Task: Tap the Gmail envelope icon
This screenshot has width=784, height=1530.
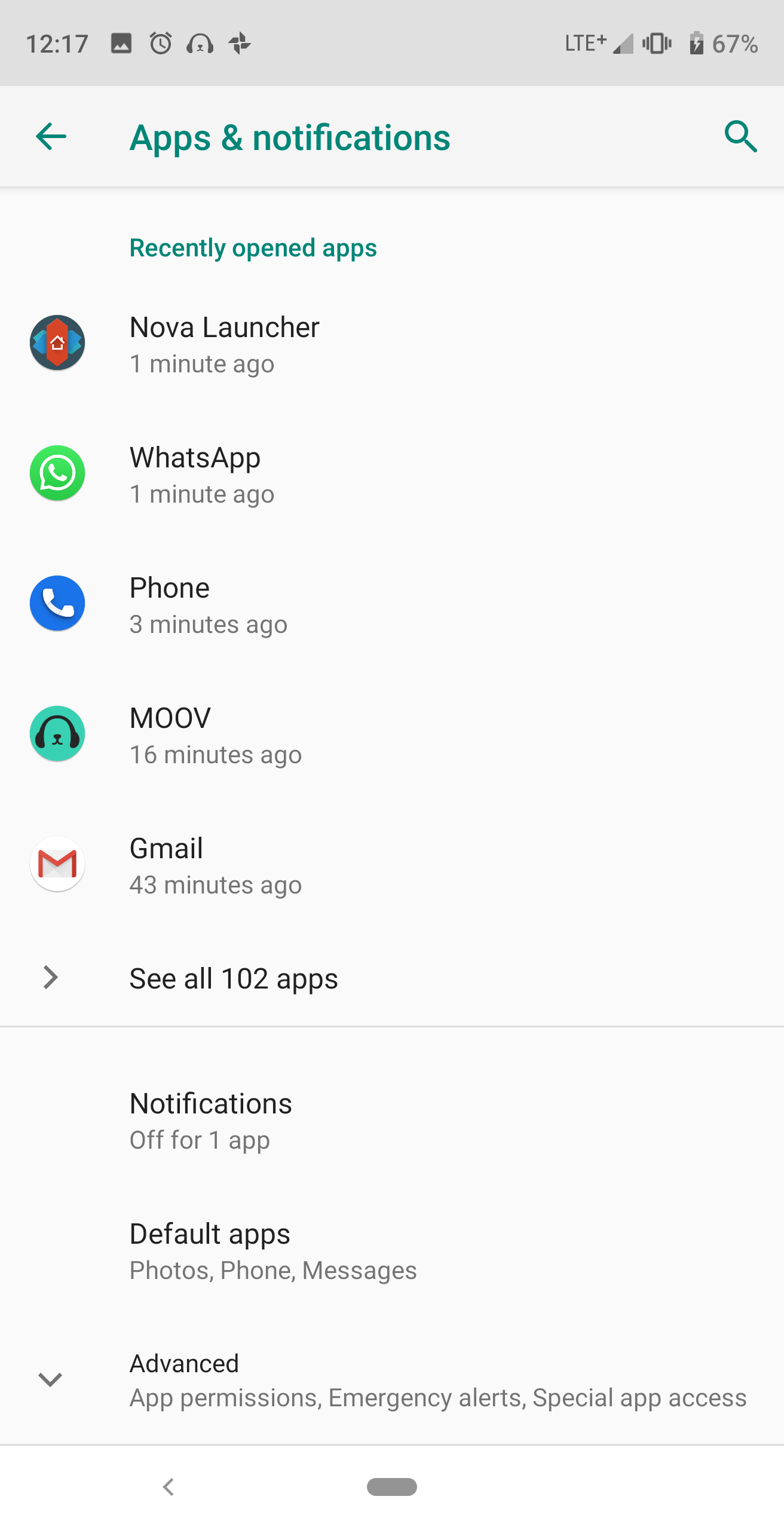Action: point(57,864)
